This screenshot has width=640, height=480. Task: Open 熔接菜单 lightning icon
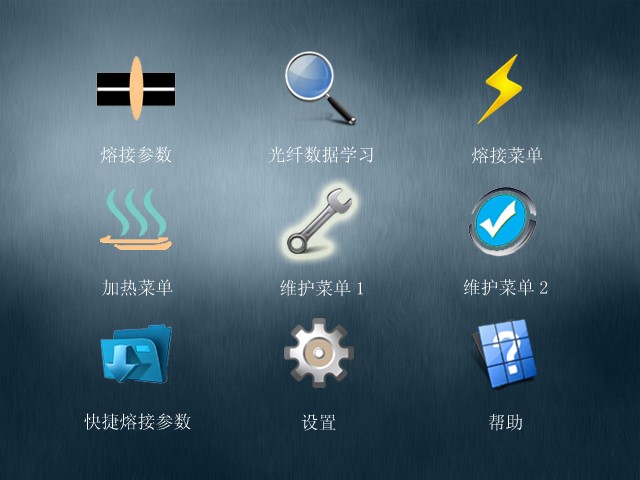pyautogui.click(x=498, y=90)
